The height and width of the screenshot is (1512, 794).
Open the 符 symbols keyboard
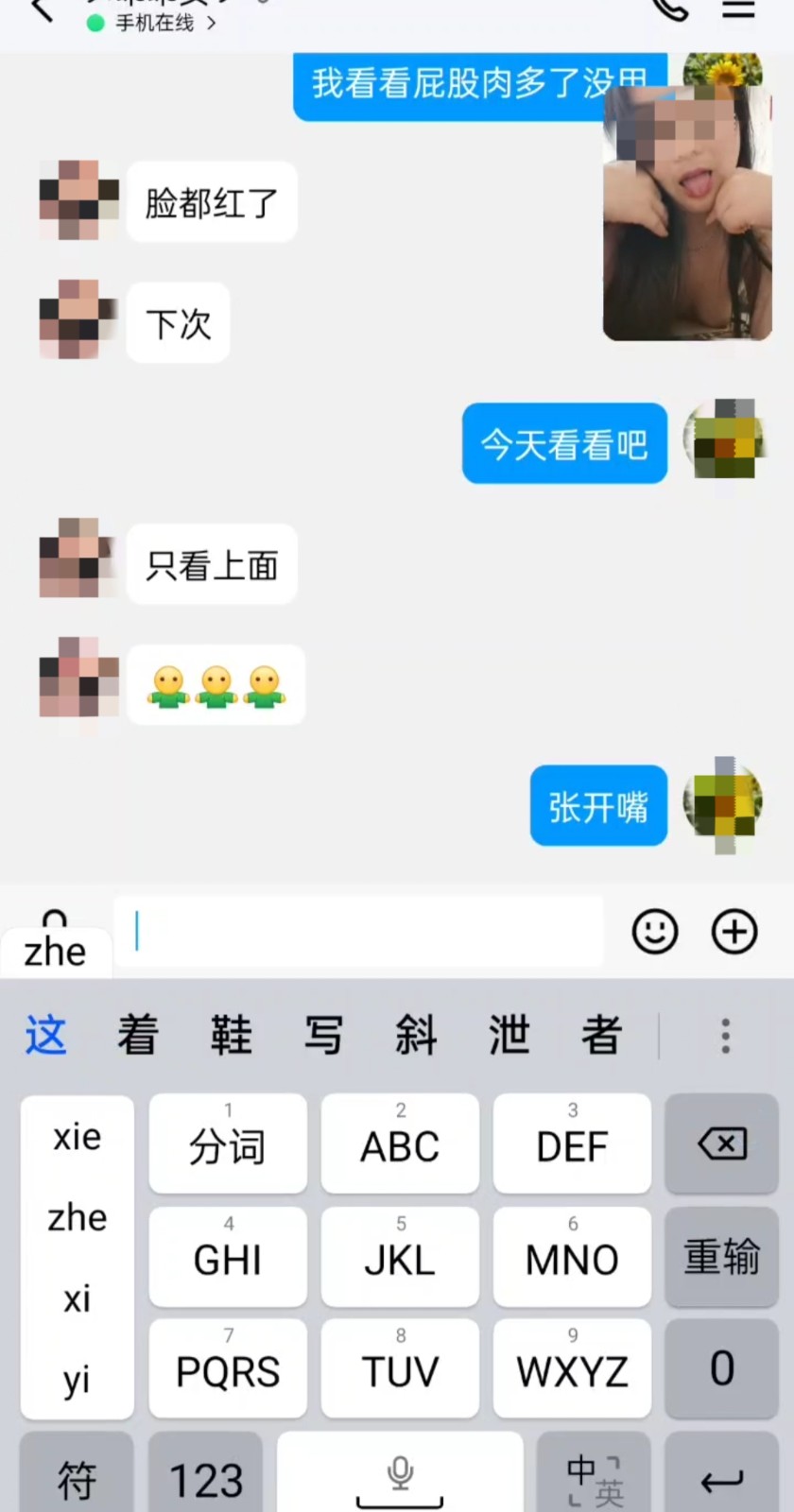(x=77, y=1479)
